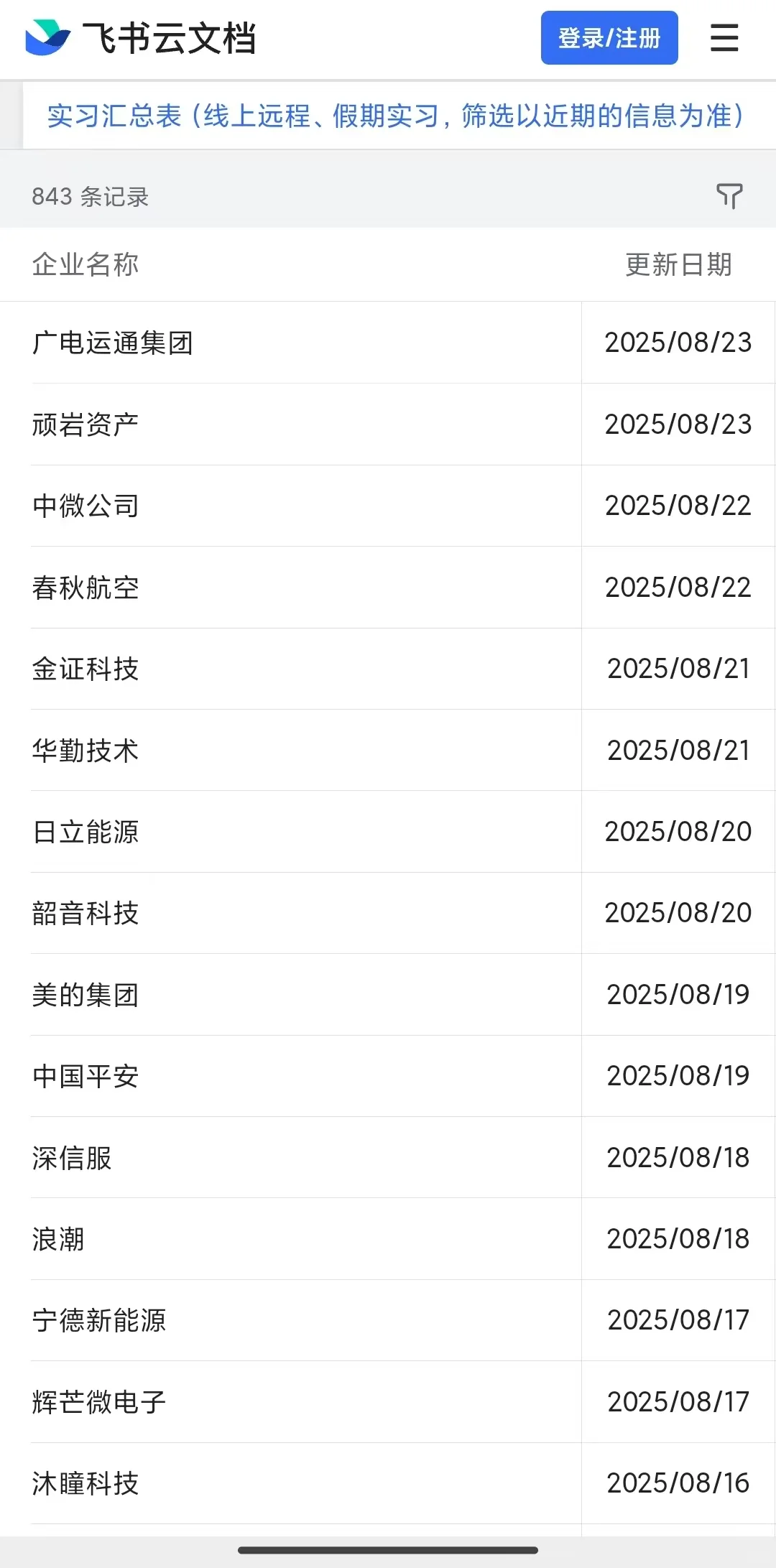Select the 辉芒微电子 row
The height and width of the screenshot is (1568, 776).
click(x=388, y=1401)
